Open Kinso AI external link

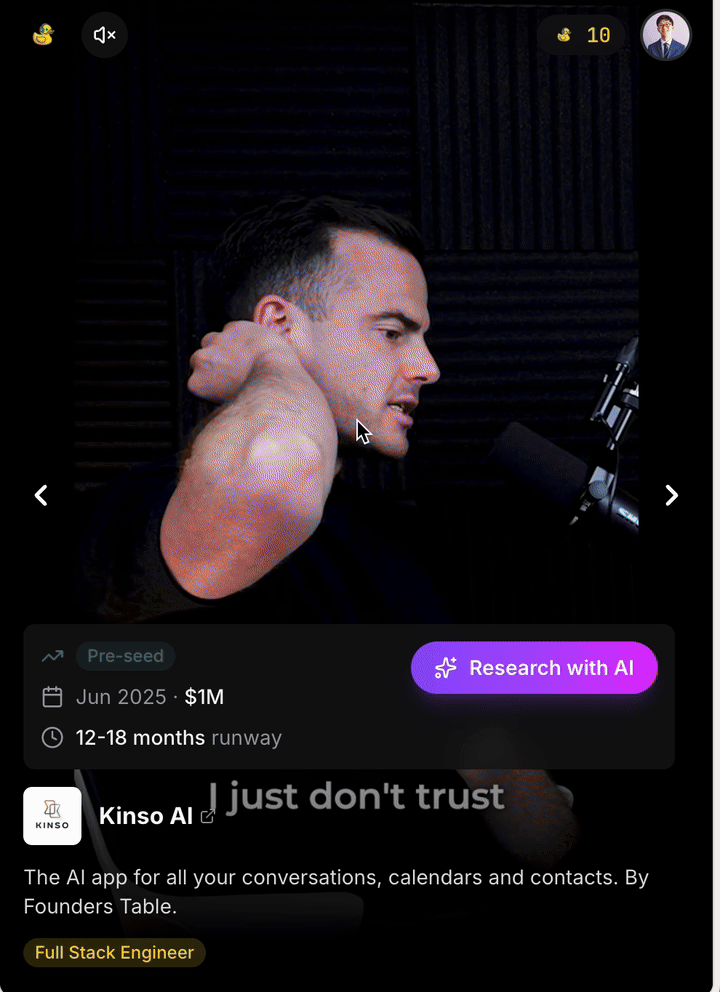[x=208, y=816]
